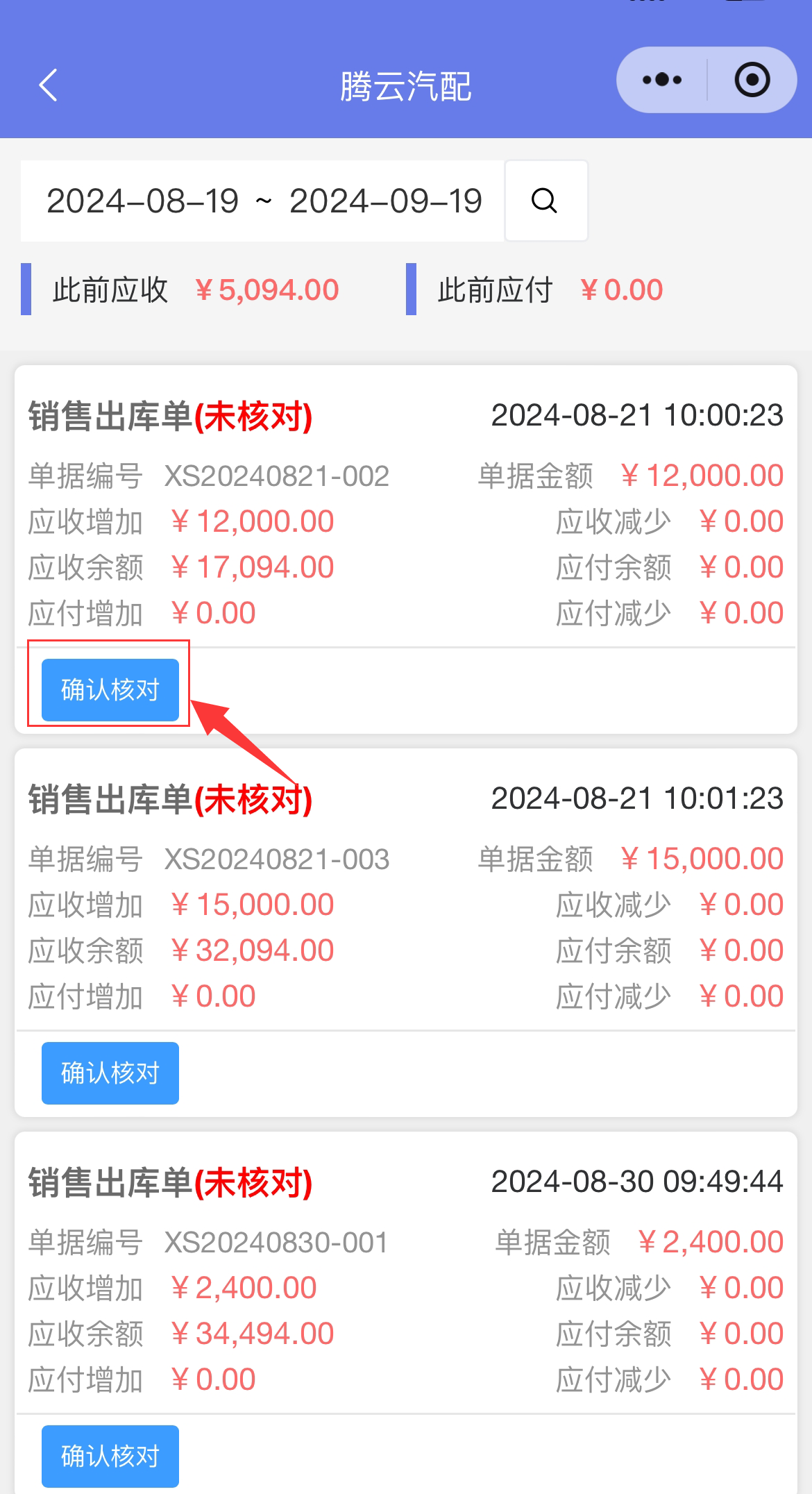Open the date range picker 2024-08-19 ~ 2024-09-19
This screenshot has width=812, height=1494.
point(262,201)
